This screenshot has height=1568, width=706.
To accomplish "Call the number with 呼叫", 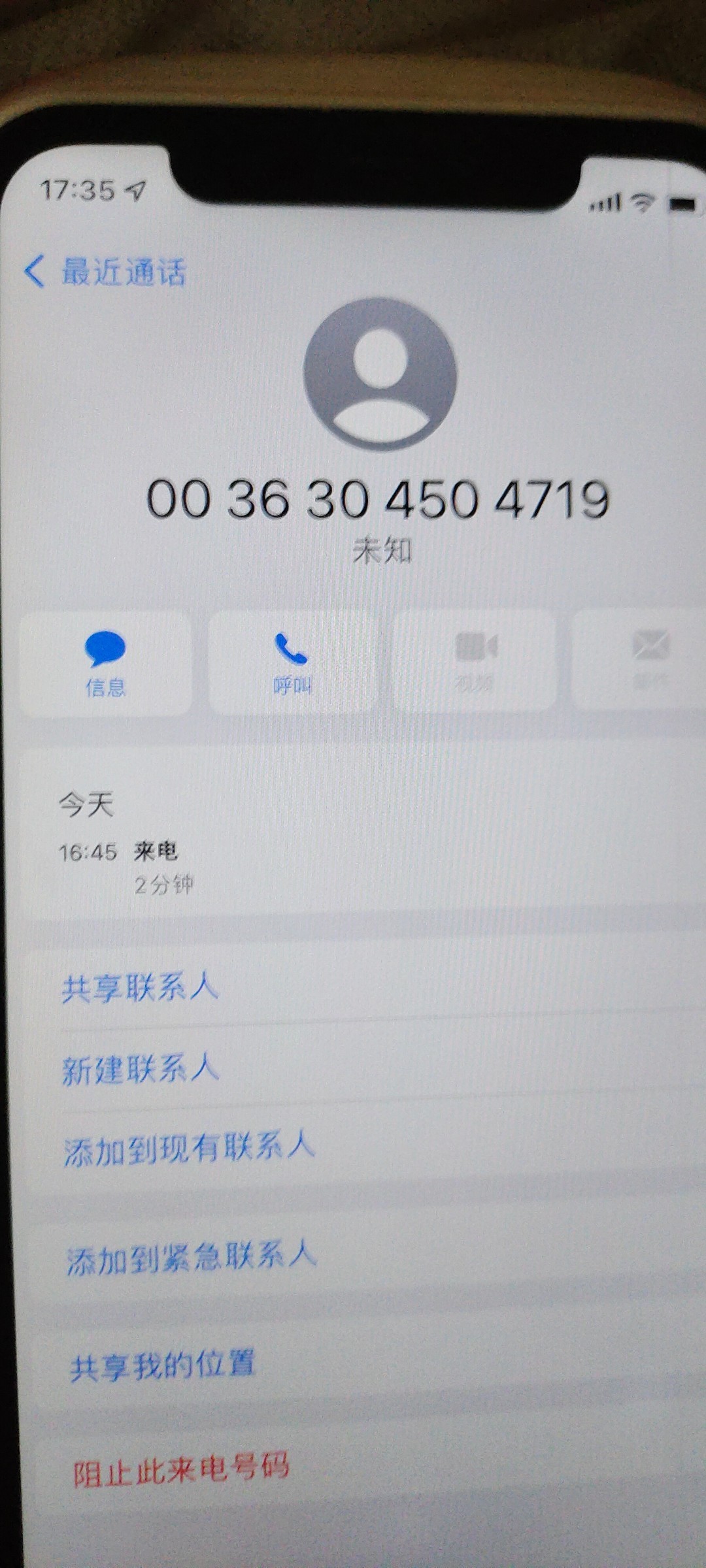I will point(292,663).
